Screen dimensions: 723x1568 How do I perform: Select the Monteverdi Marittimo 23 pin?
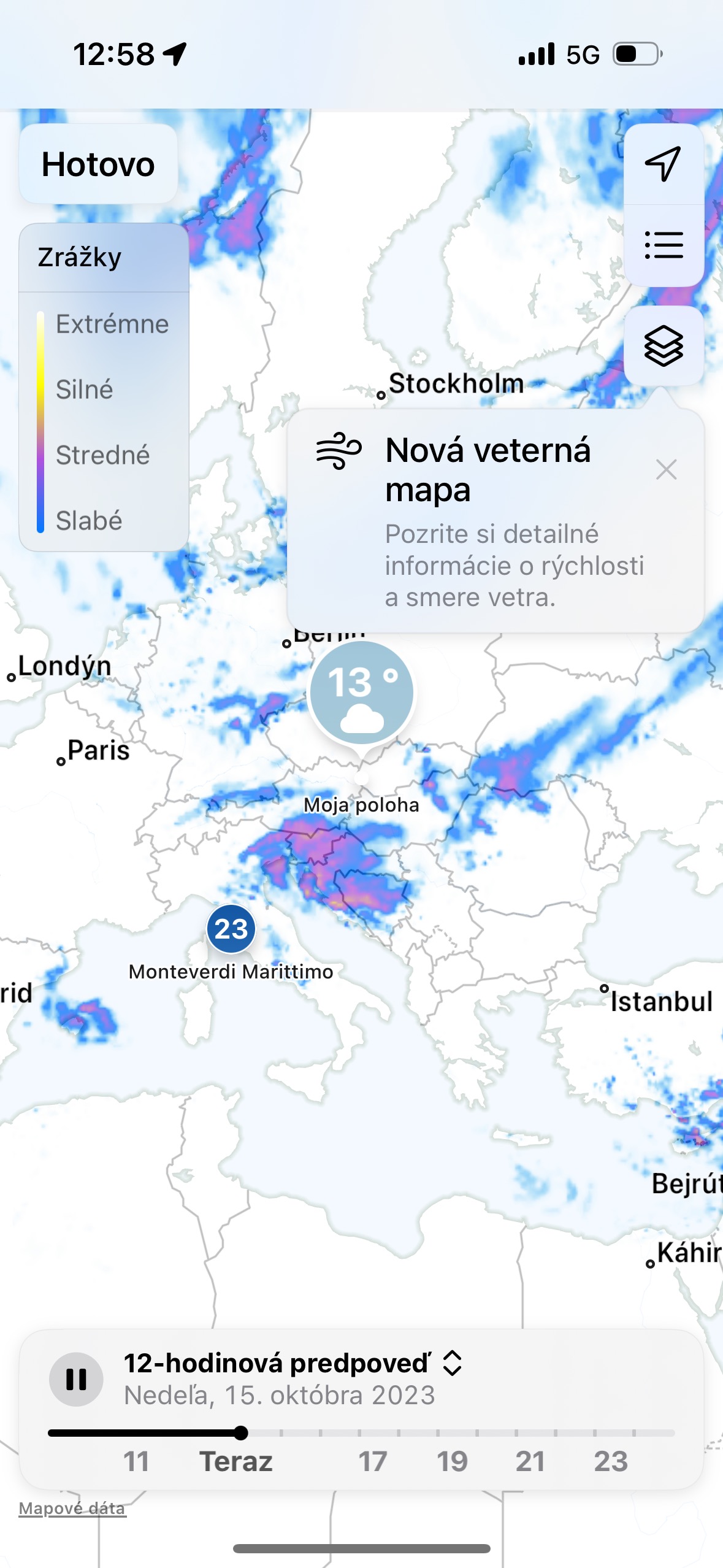(231, 929)
